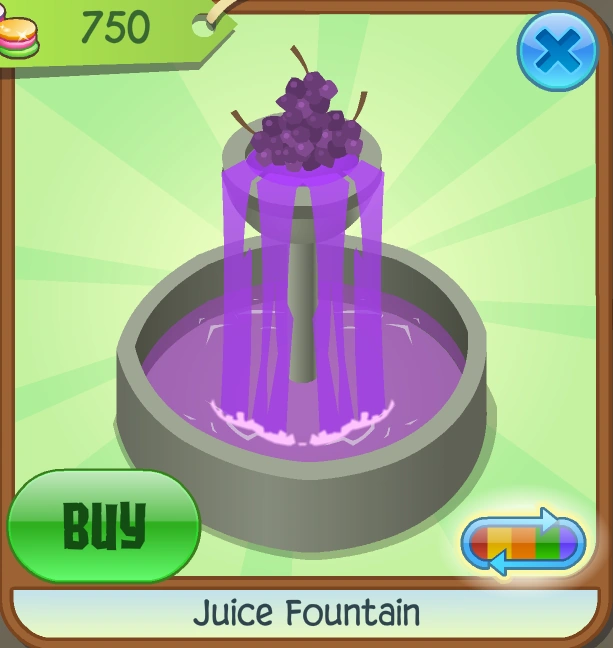Buy the Juice Fountain
613x648 pixels.
(103, 524)
